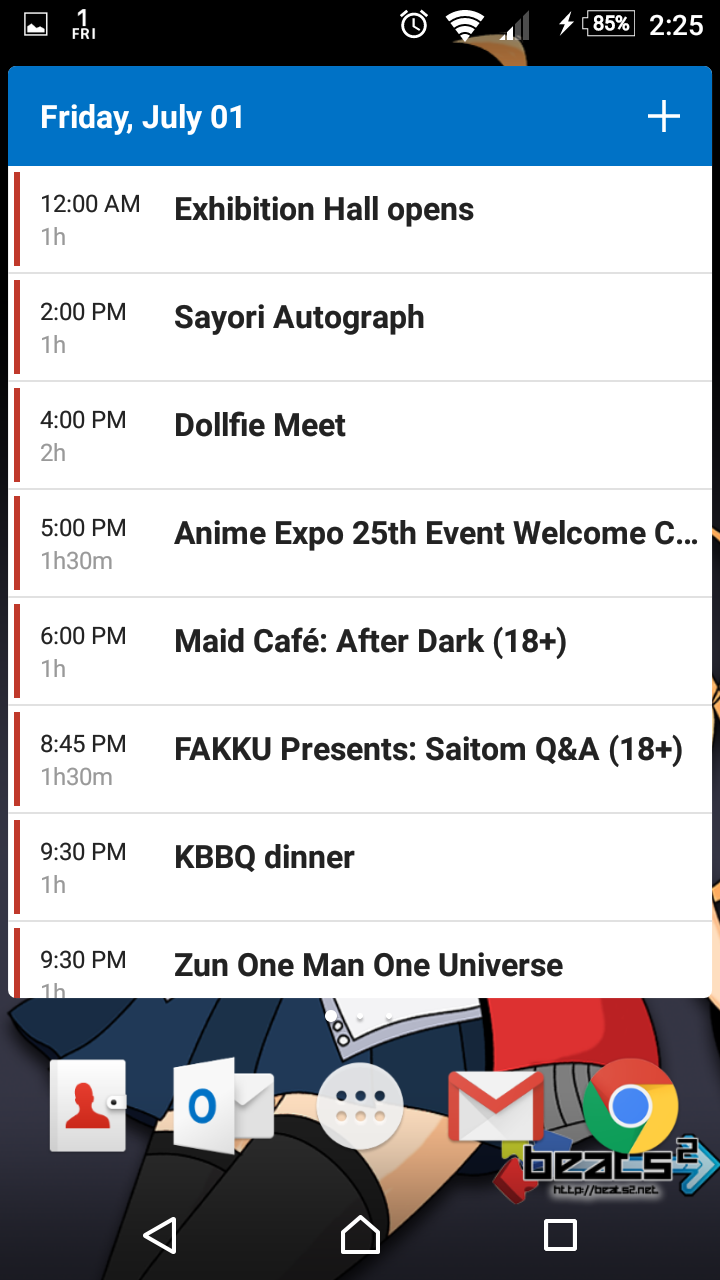This screenshot has height=1280, width=720.
Task: Show recent apps with the square button
Action: (560, 1235)
